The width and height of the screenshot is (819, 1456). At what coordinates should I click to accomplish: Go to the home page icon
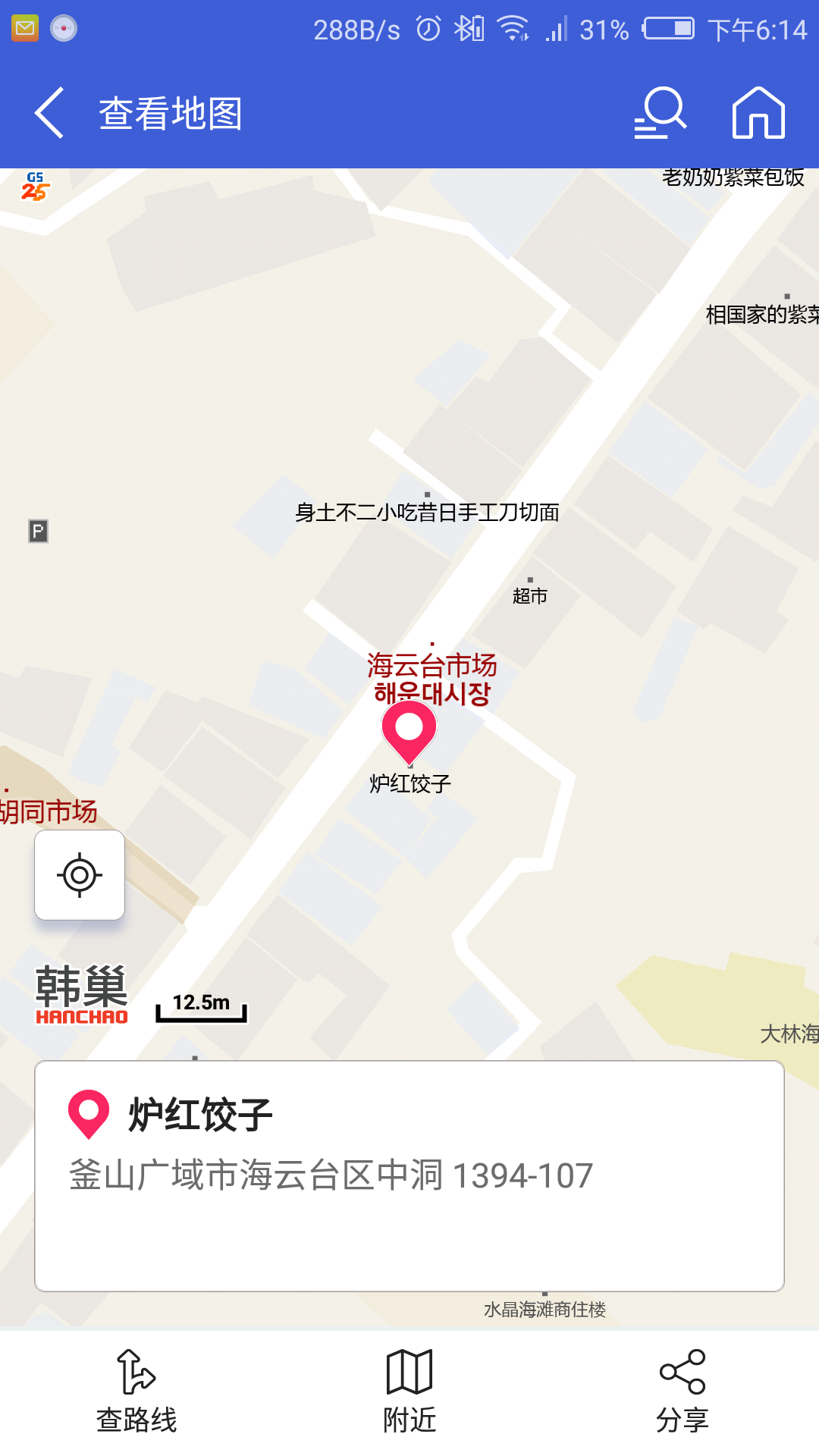click(758, 113)
